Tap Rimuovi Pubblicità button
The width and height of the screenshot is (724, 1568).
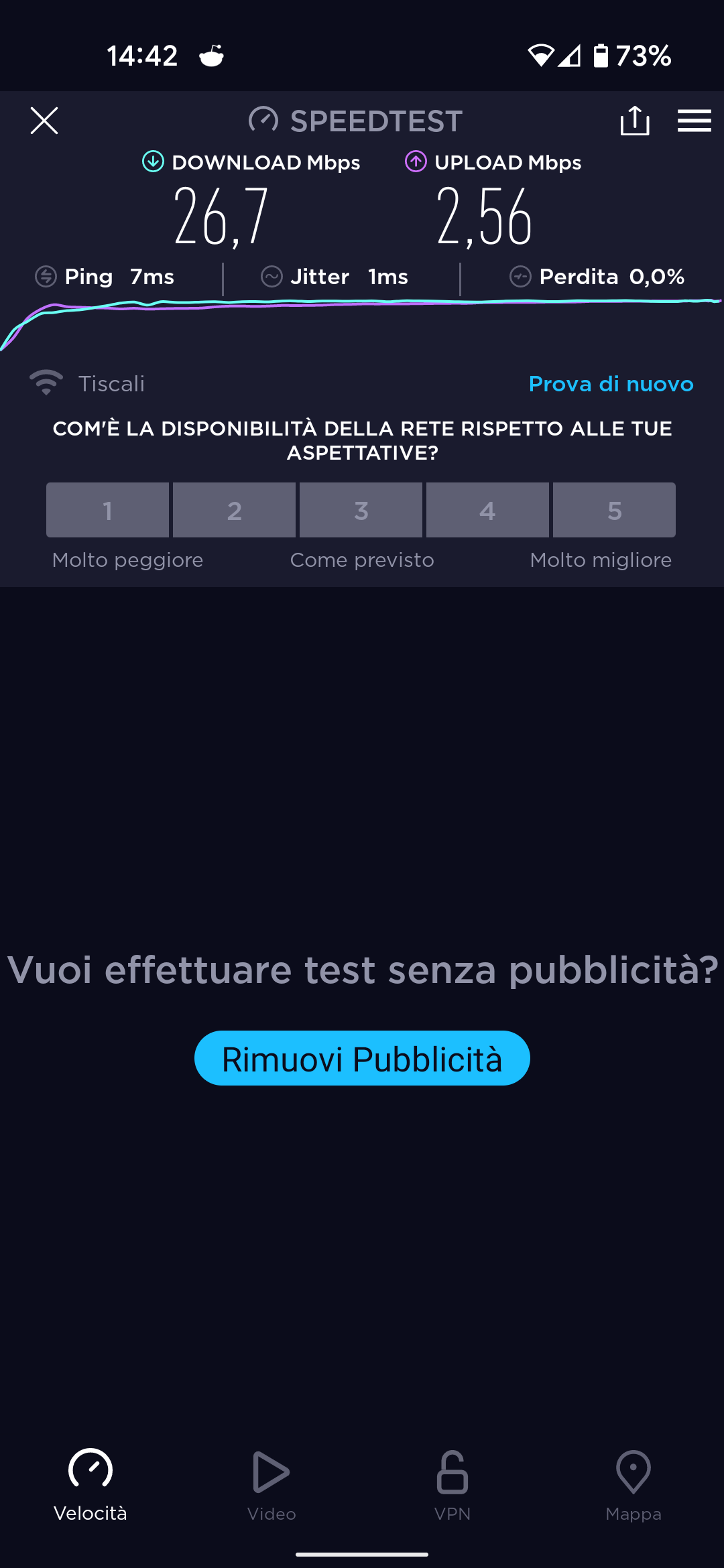coord(362,1058)
